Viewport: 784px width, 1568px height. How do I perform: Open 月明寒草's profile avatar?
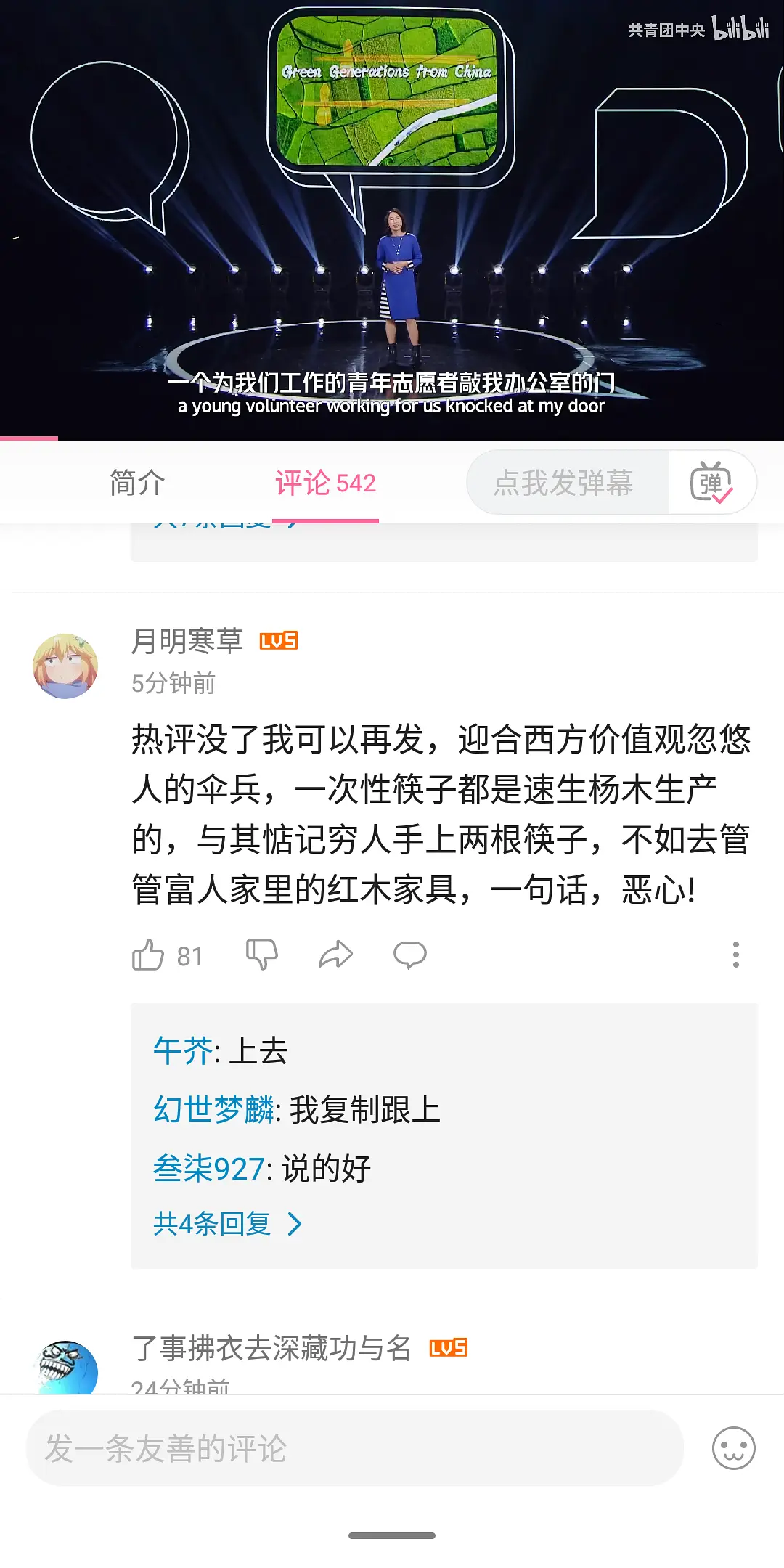[x=65, y=666]
